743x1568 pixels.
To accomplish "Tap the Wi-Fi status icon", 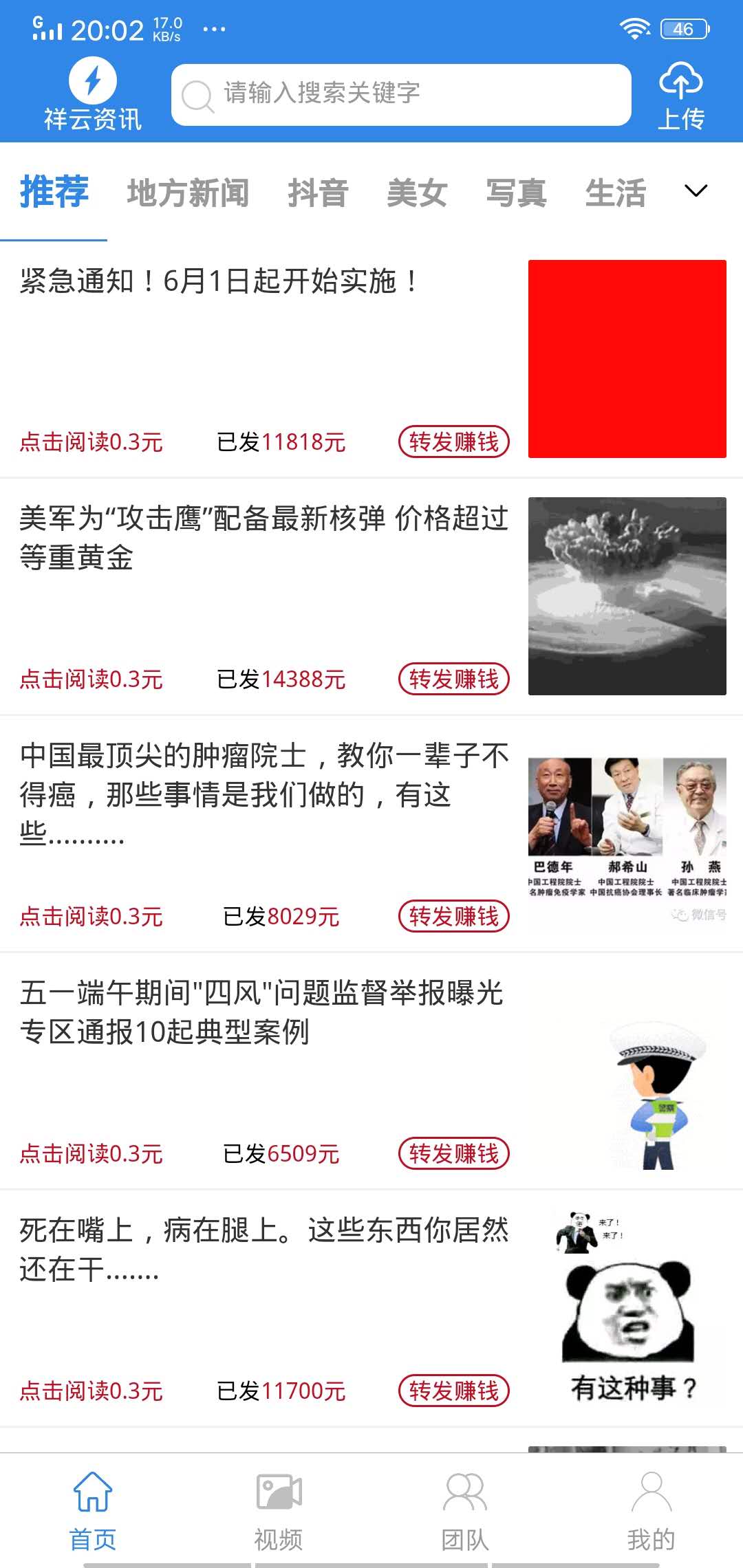I will click(634, 26).
